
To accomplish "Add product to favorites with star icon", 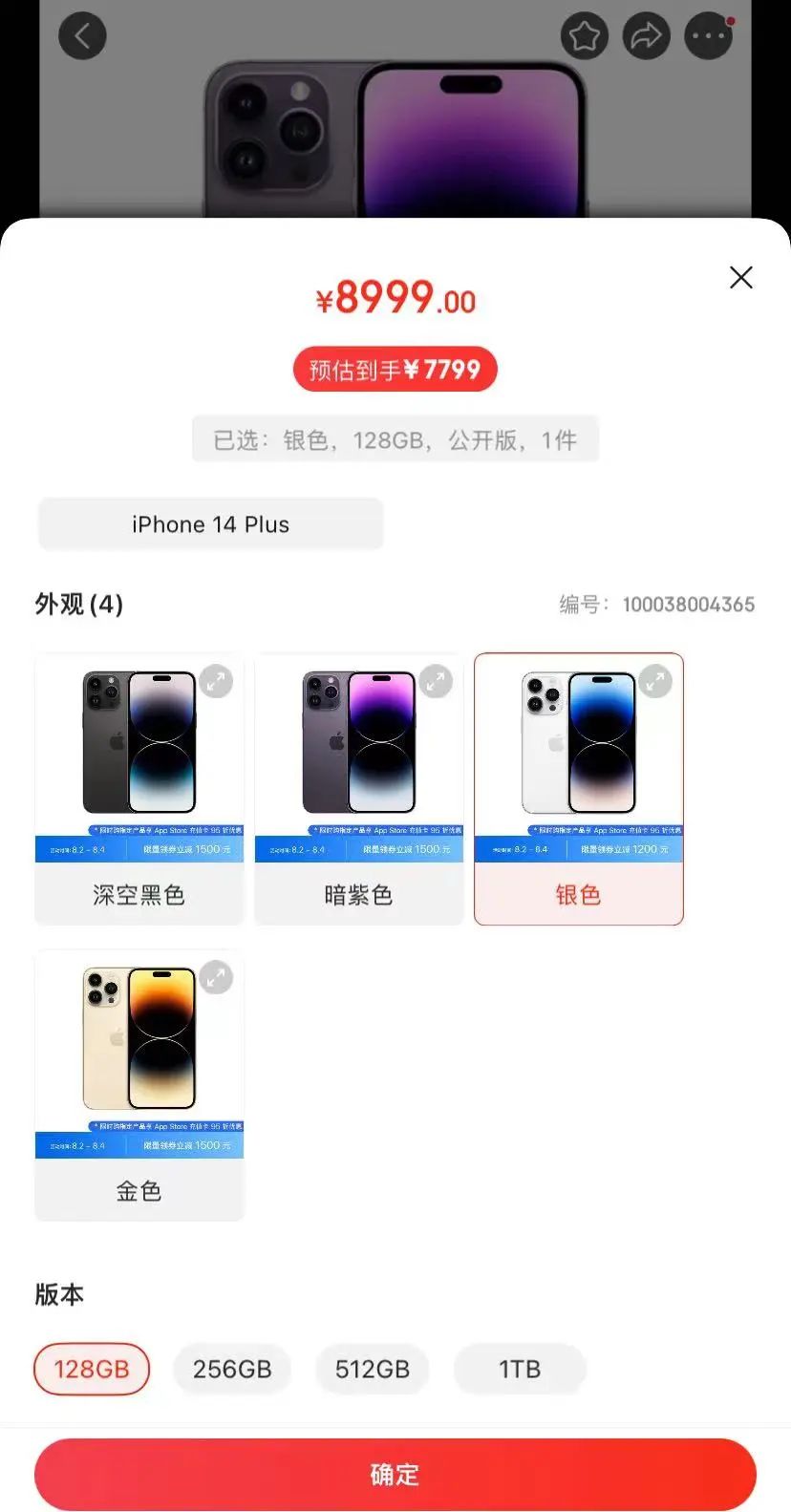I will [584, 36].
